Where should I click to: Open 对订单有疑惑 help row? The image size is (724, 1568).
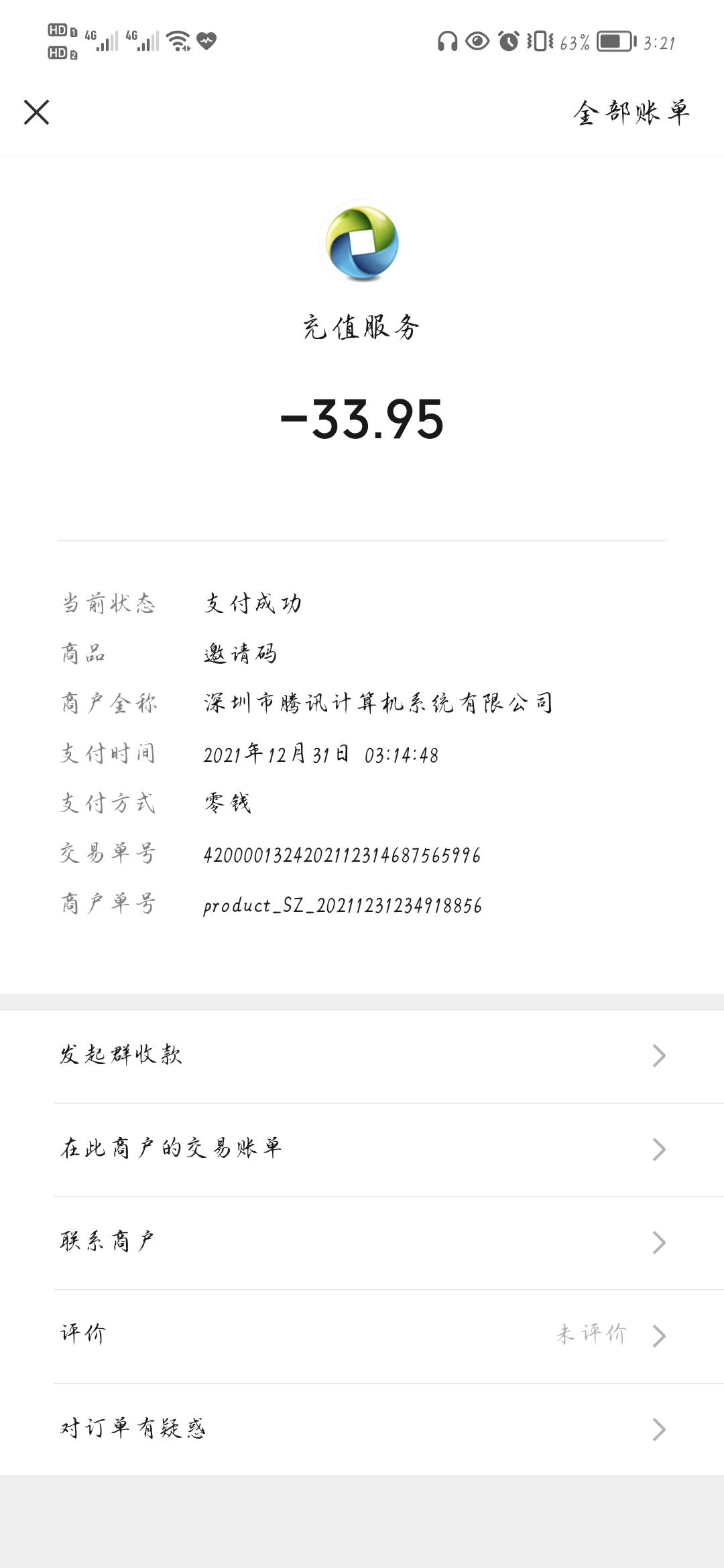[362, 1429]
